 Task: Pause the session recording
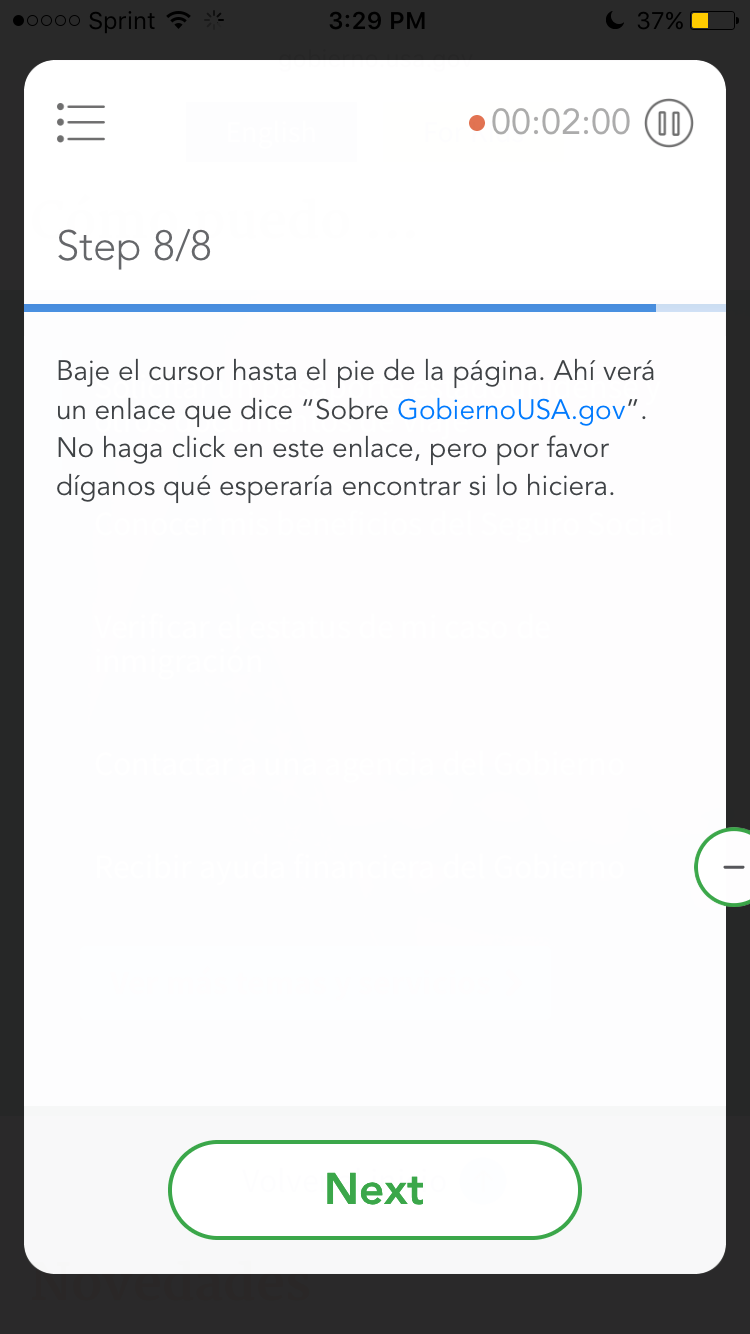coord(669,123)
